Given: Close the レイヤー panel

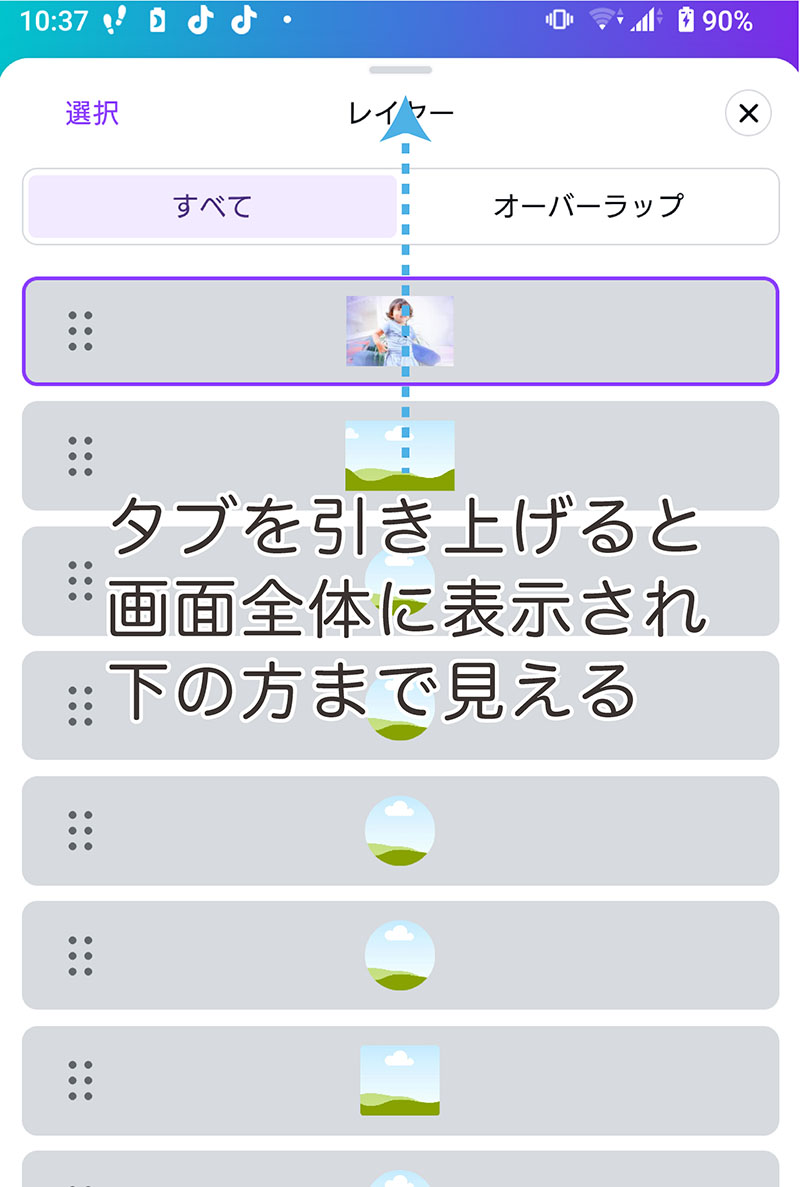Looking at the screenshot, I should click(748, 113).
